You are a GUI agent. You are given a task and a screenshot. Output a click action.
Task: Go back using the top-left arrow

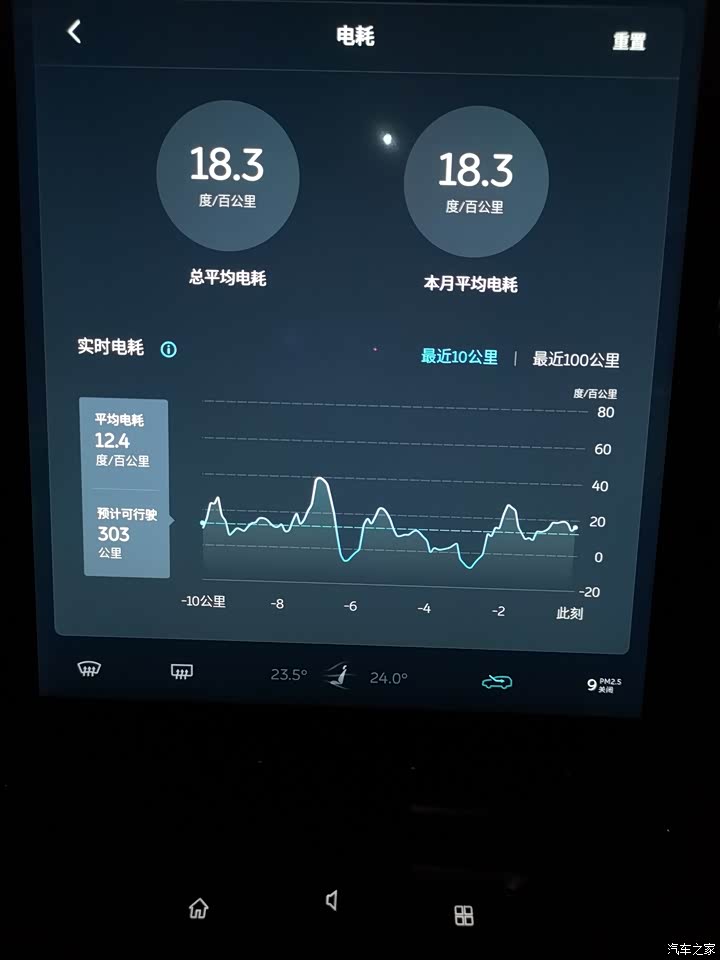pyautogui.click(x=74, y=32)
